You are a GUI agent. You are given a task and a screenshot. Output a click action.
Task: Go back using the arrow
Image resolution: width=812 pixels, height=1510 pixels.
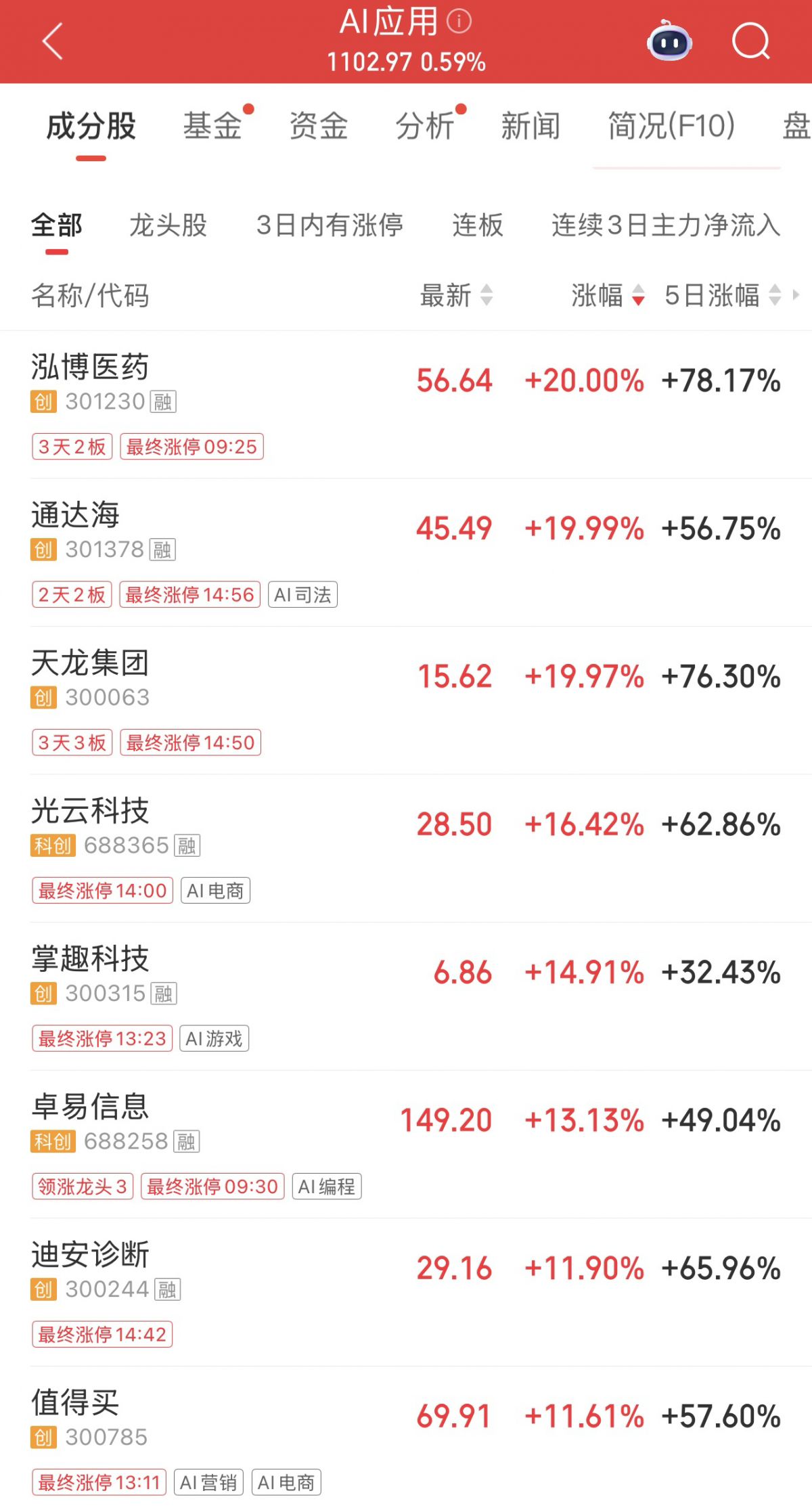pos(53,42)
